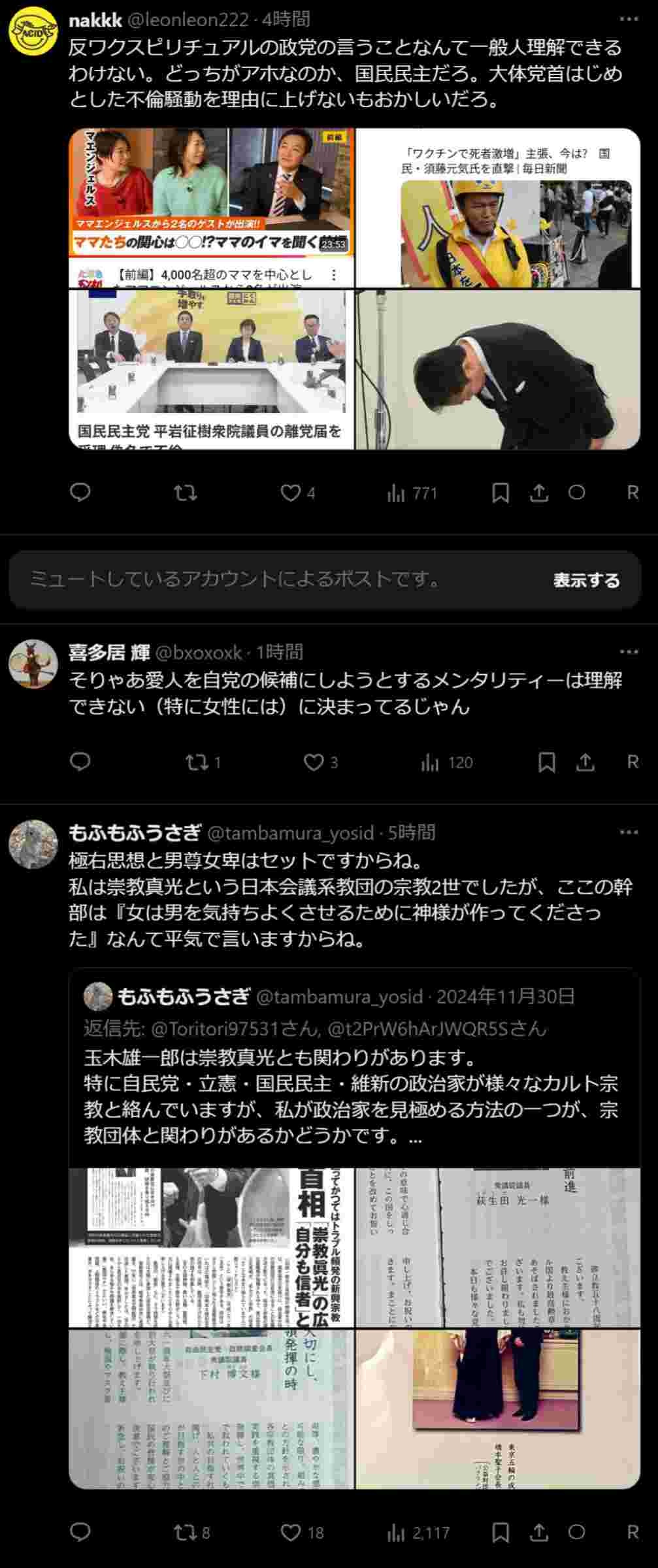The height and width of the screenshot is (1568, 658).
Task: Open the 毎日新聞 vaccine article image
Action: (x=498, y=207)
